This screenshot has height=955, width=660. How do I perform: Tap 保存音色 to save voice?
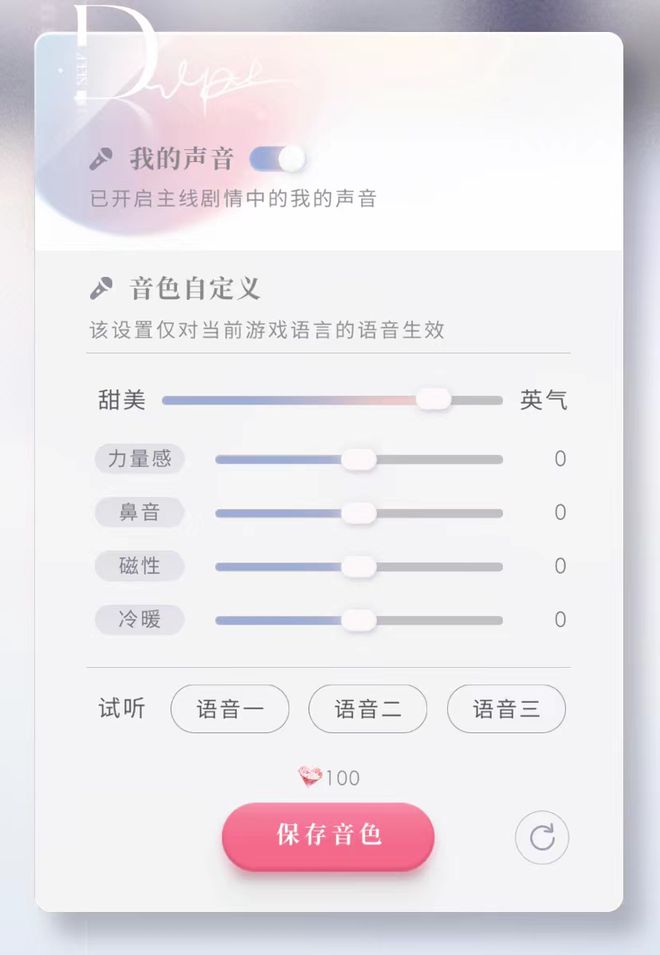pos(328,835)
